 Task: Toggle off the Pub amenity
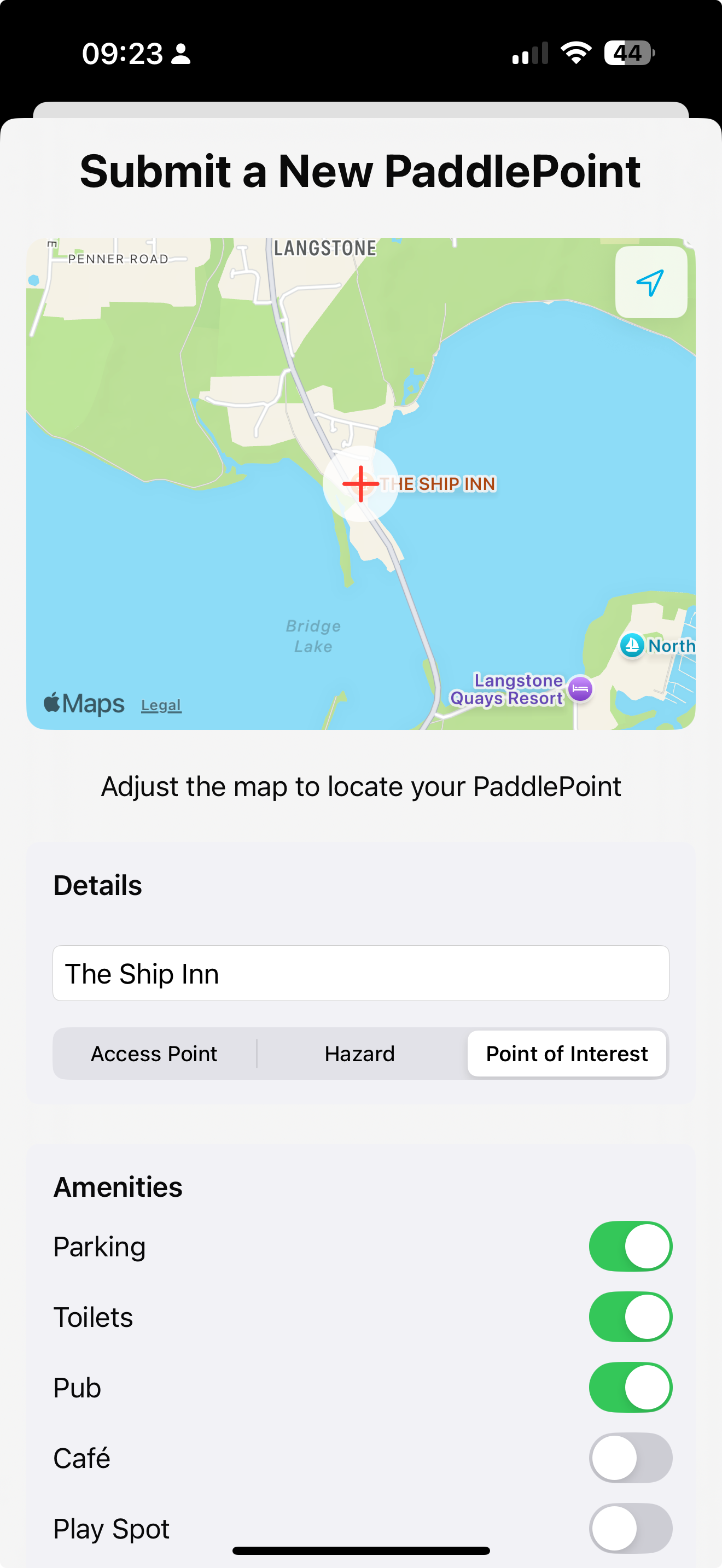coord(630,1387)
